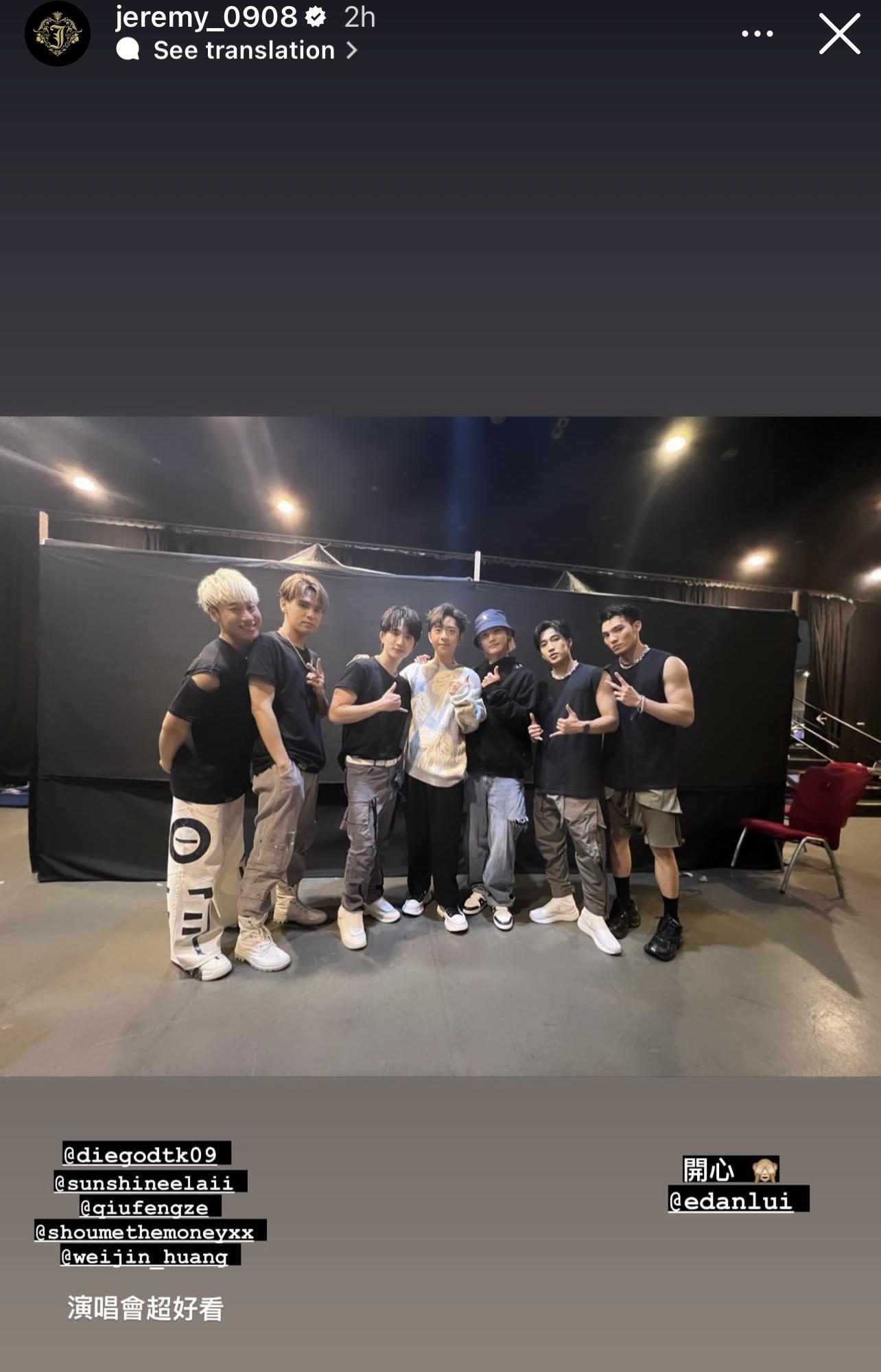881x1372 pixels.
Task: Open the @edanlui mention
Action: [x=731, y=1200]
